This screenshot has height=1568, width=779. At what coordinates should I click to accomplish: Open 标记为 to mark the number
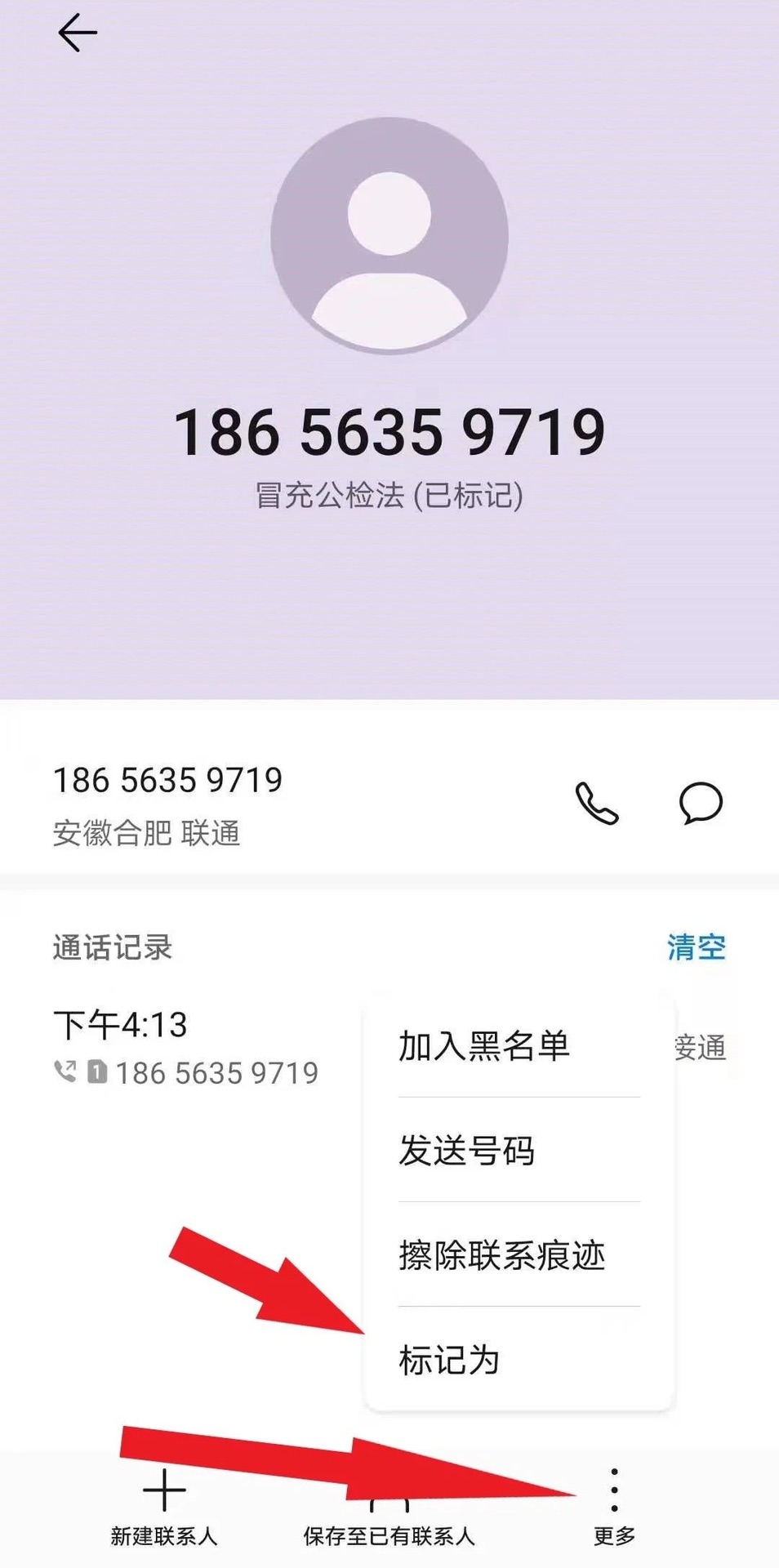(449, 1361)
